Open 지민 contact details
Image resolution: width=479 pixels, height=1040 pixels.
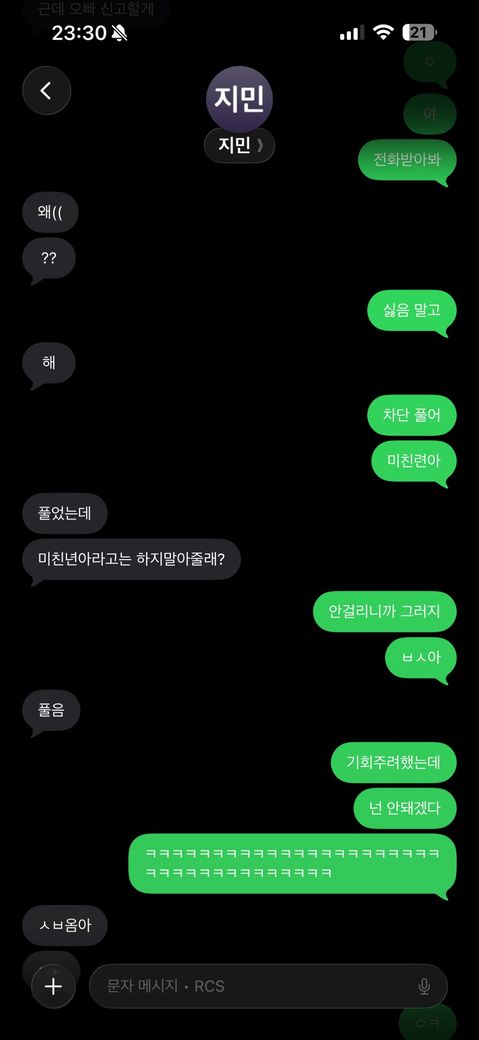coord(240,146)
